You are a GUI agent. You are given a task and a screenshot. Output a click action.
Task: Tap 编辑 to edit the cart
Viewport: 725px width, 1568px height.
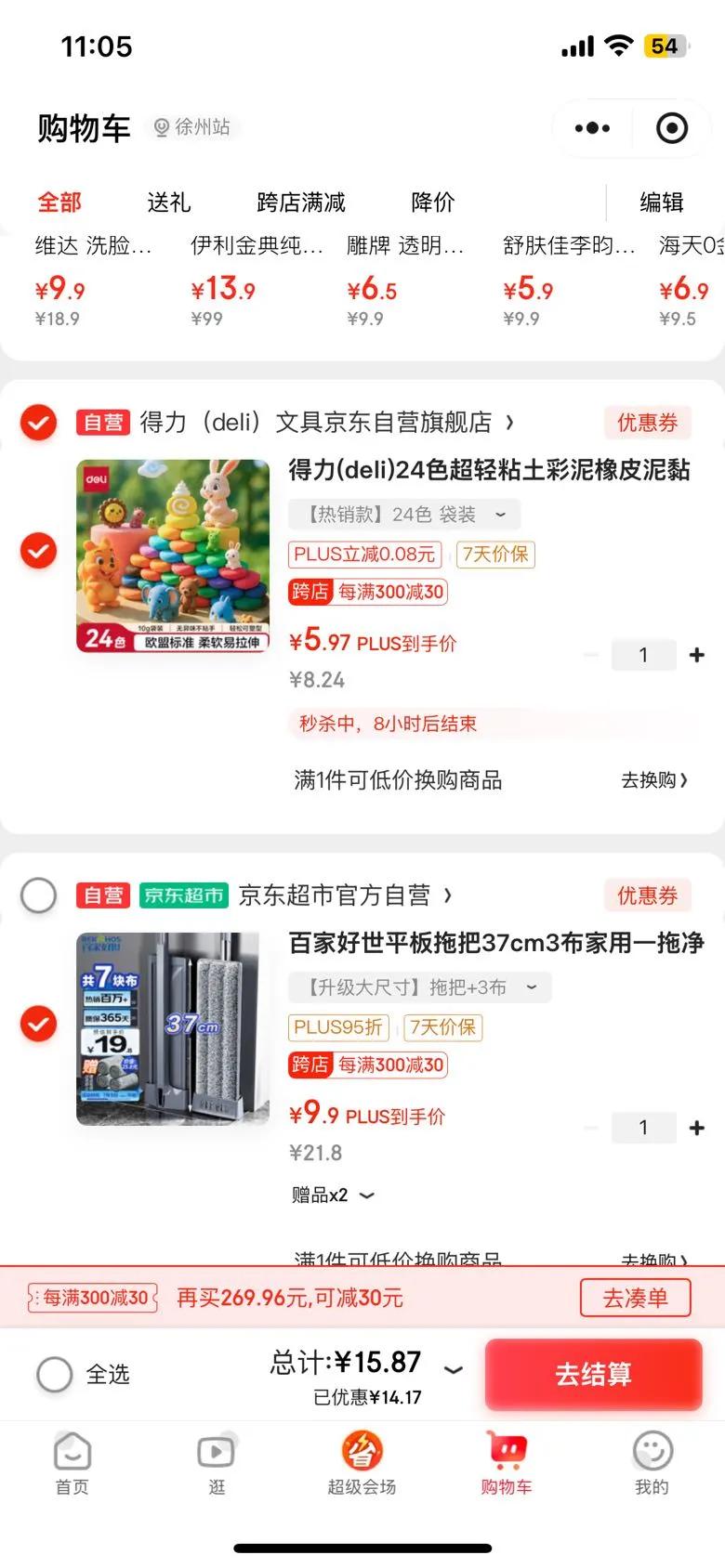click(661, 202)
